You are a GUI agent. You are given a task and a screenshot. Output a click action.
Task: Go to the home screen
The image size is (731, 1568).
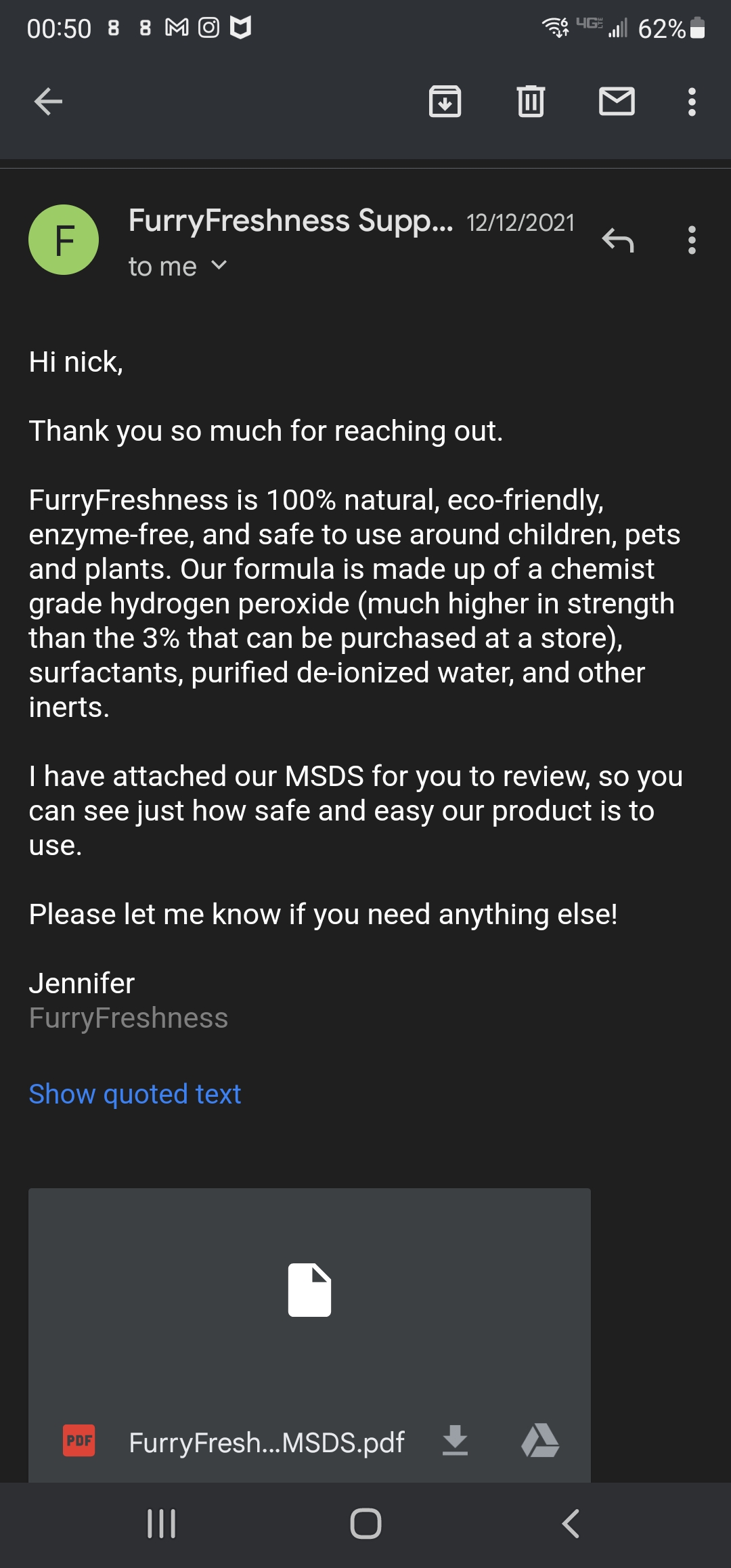click(x=365, y=1524)
